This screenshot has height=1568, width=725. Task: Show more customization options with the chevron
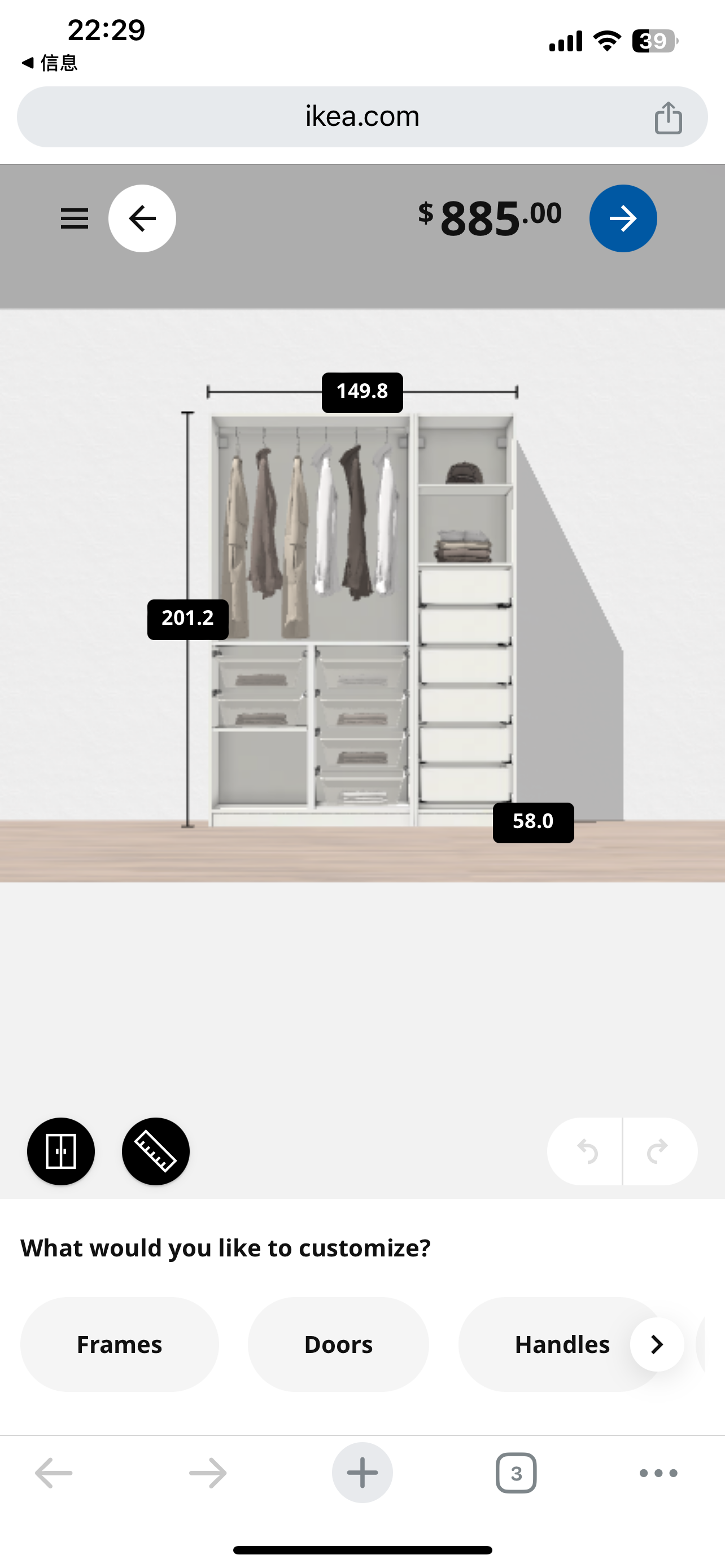(x=657, y=1344)
